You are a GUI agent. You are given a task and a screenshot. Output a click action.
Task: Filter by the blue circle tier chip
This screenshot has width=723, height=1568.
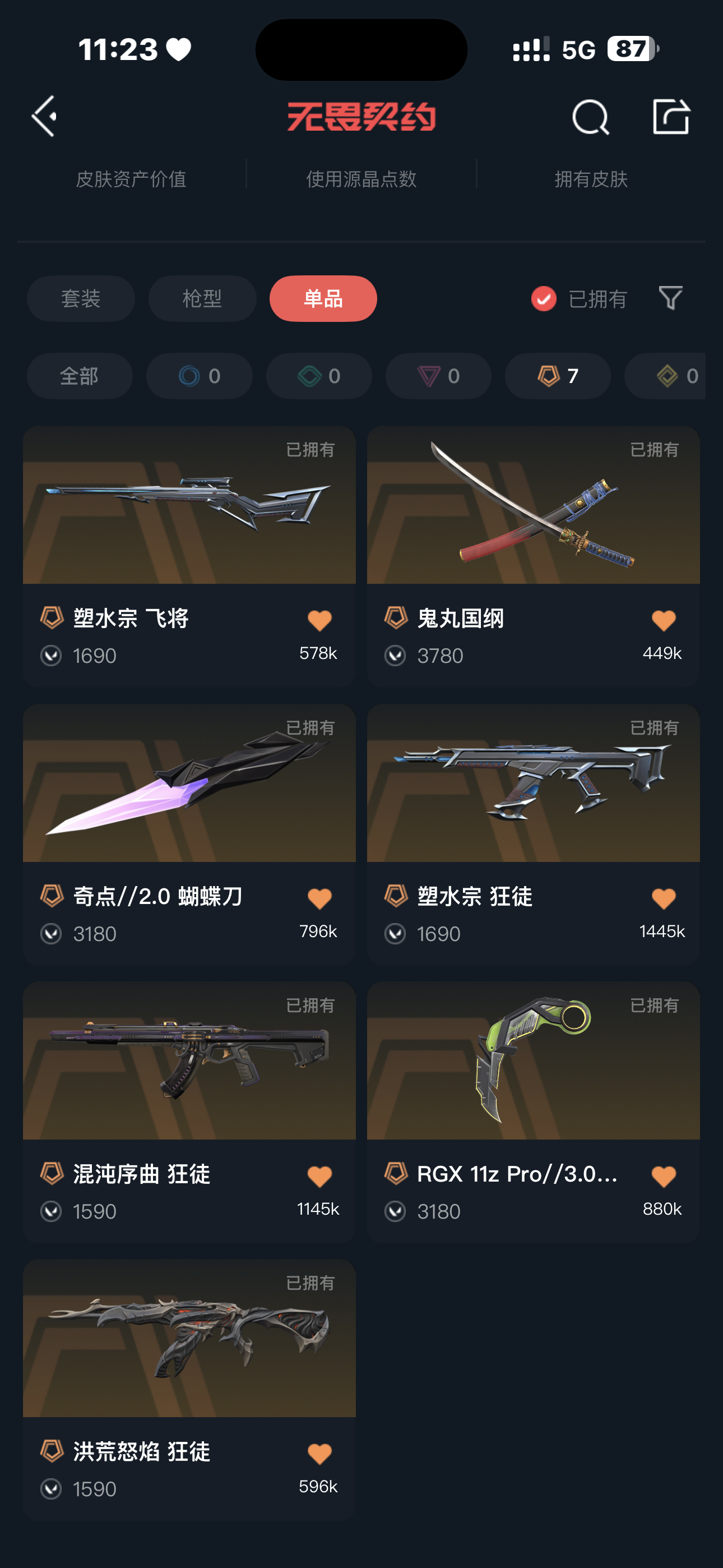point(199,376)
